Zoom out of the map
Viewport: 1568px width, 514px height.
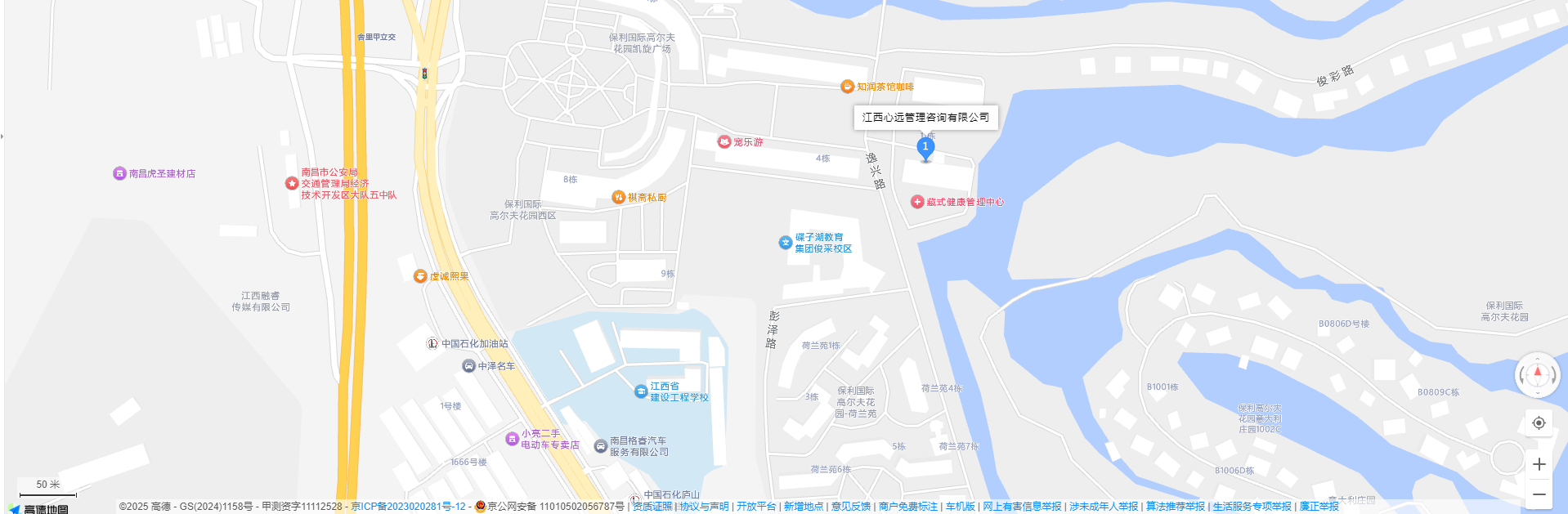[1539, 494]
